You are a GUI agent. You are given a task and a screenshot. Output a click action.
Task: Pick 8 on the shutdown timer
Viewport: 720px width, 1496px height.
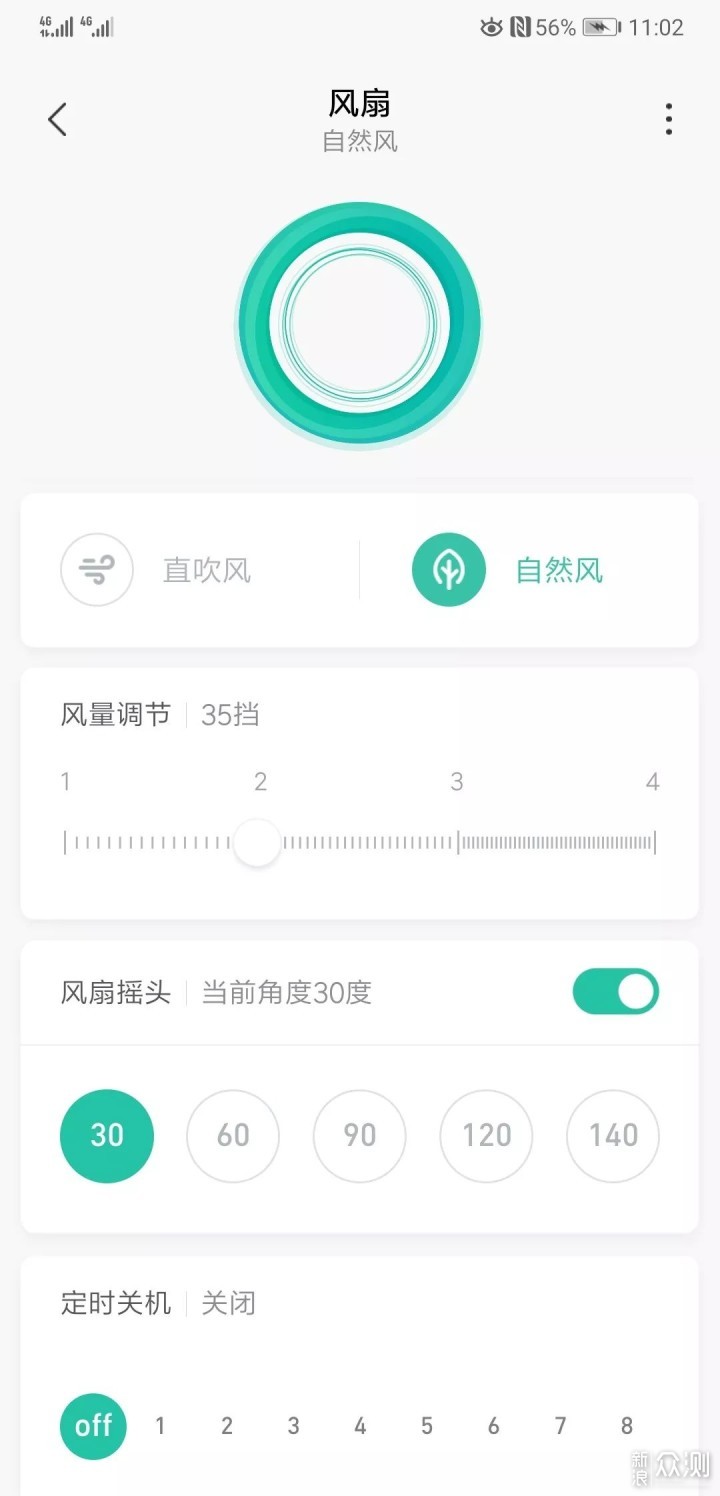627,1425
